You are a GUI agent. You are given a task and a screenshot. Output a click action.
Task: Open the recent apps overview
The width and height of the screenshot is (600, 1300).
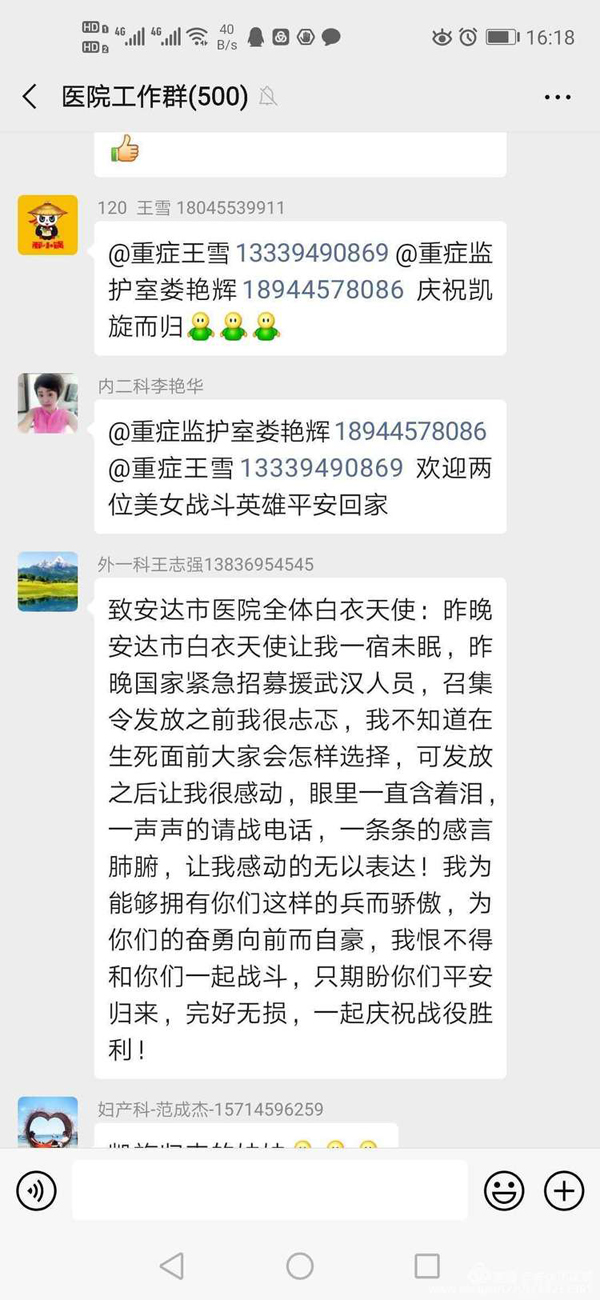tap(427, 1266)
